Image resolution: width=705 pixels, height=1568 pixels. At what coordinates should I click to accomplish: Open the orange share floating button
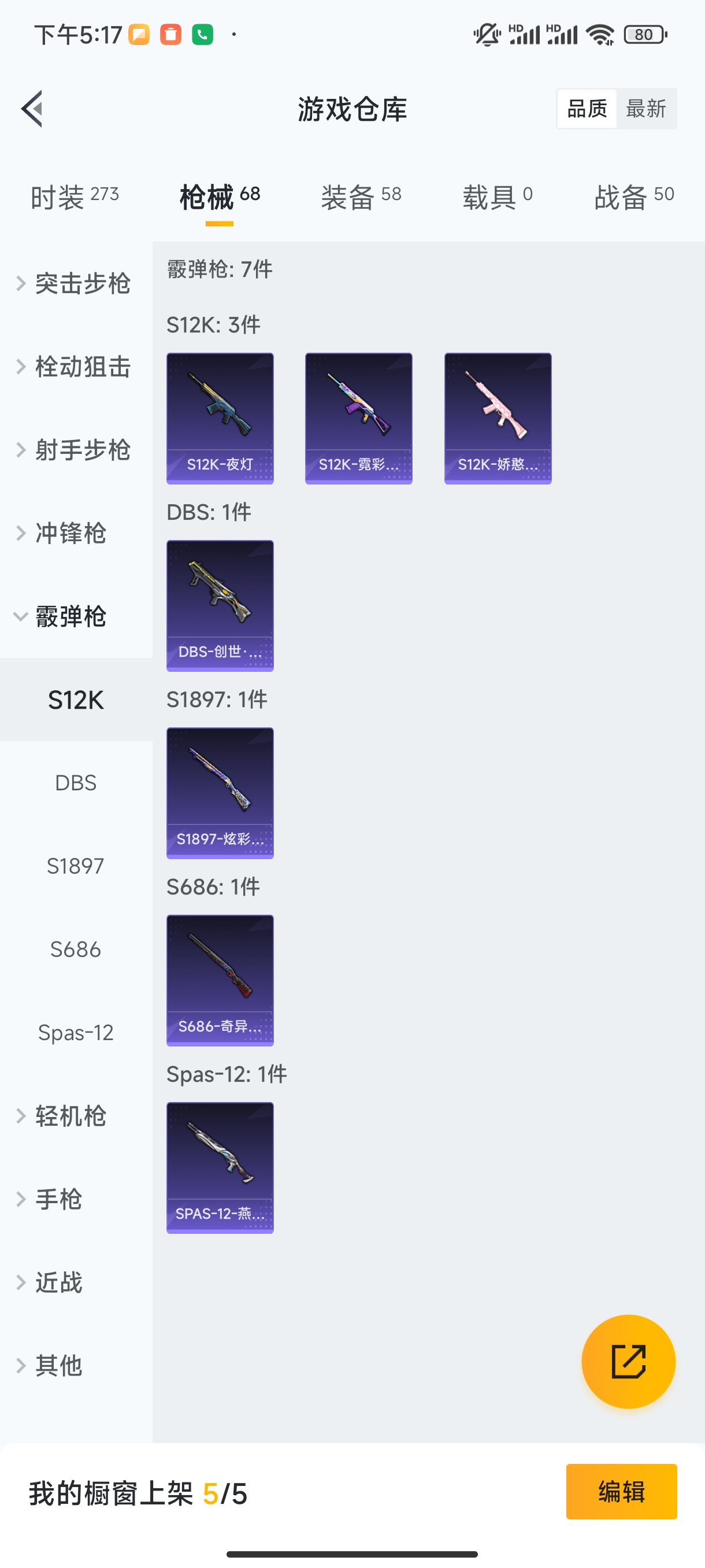pos(629,1362)
